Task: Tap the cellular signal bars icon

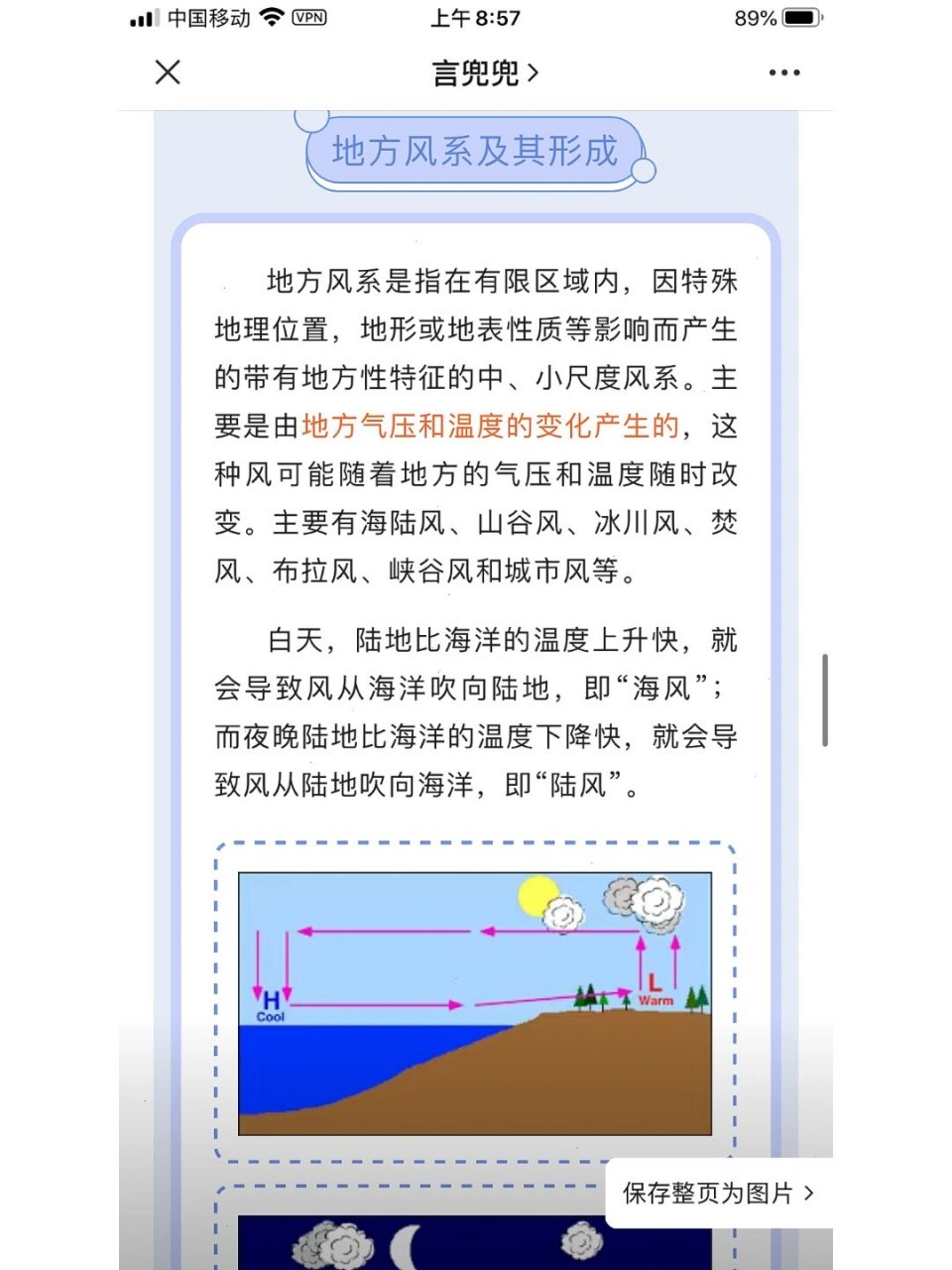Action: tap(142, 17)
